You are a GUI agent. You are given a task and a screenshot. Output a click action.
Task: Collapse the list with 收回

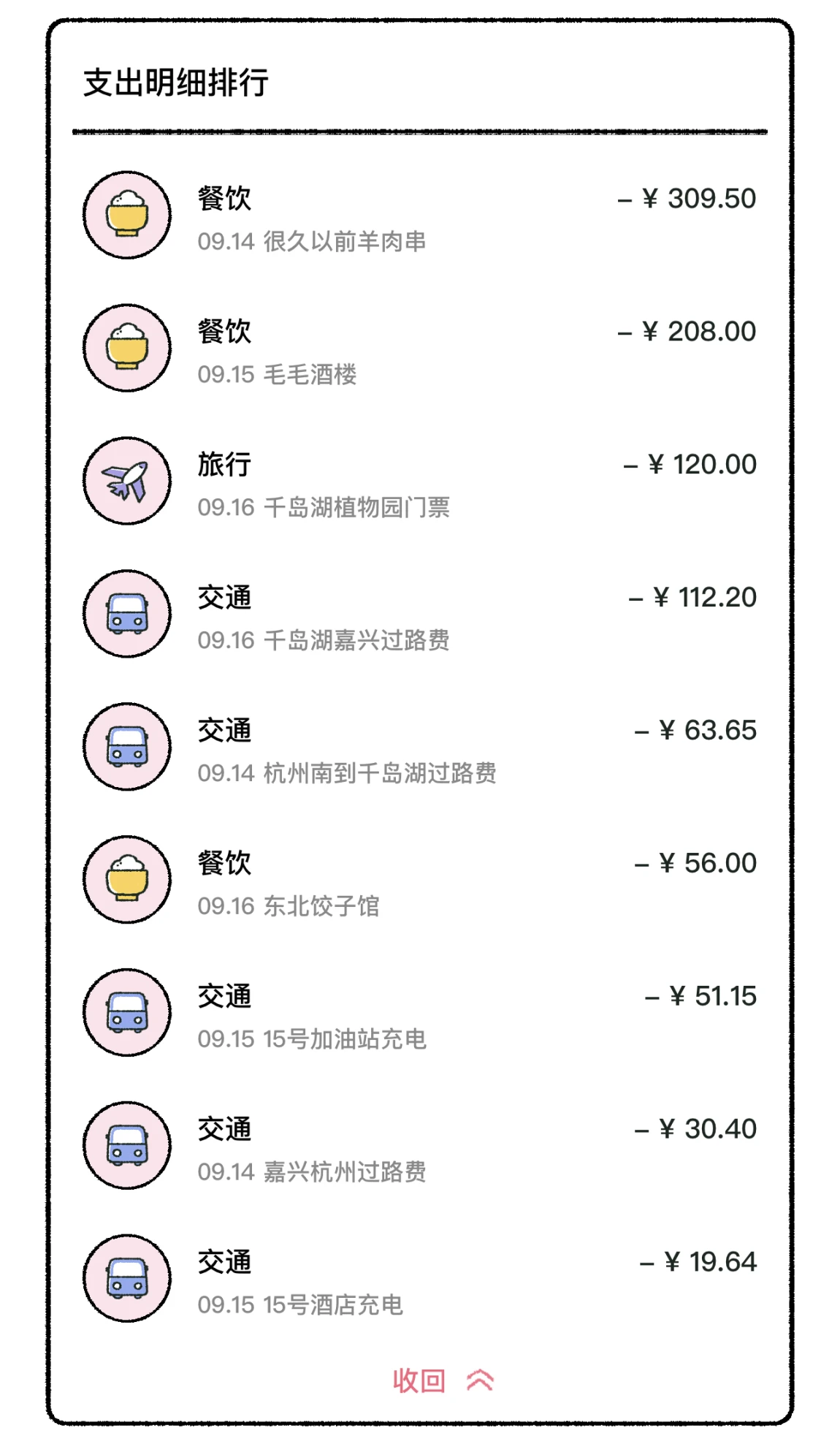443,1380
